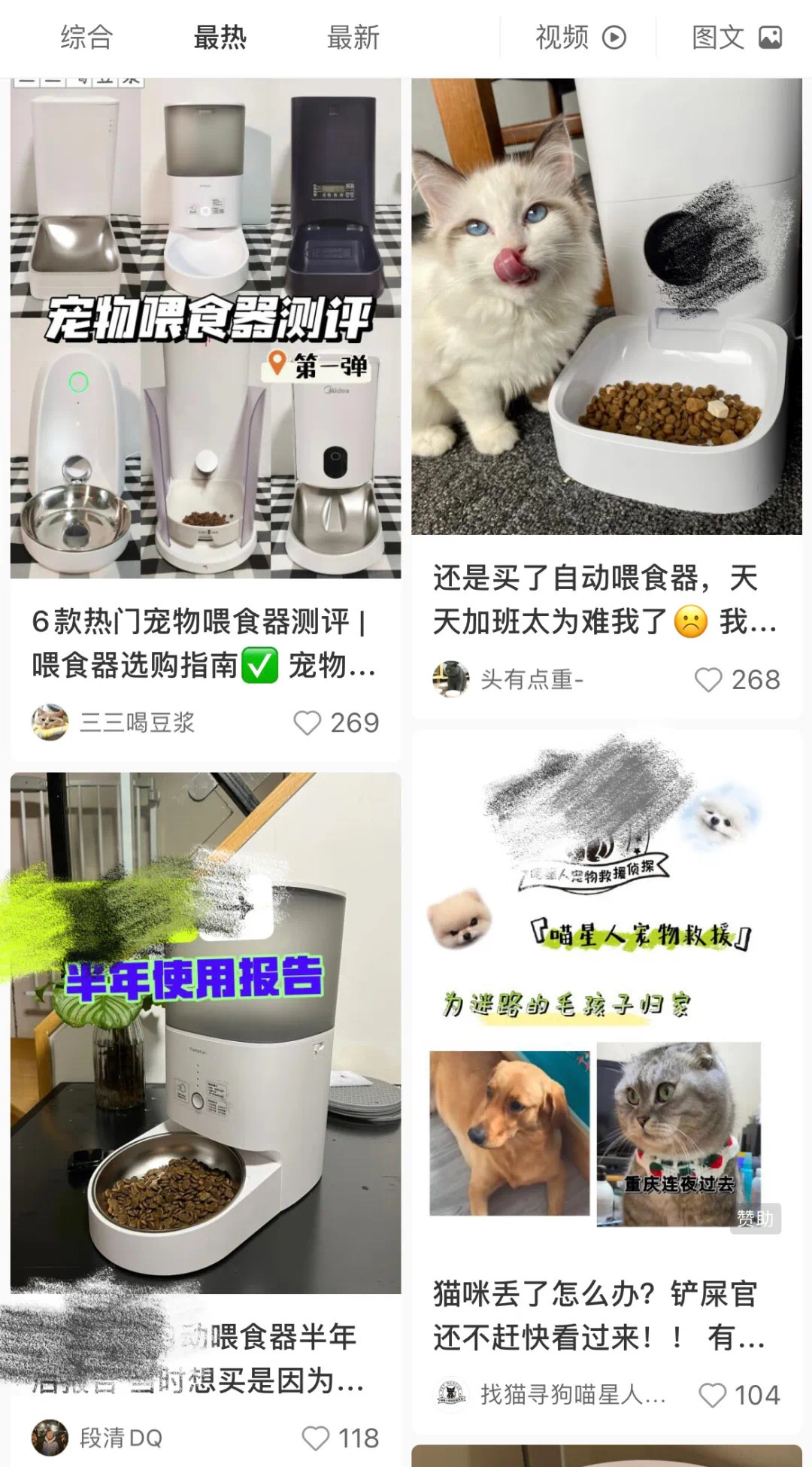View 头有点重-'s profile
This screenshot has width=812, height=1467.
point(451,680)
